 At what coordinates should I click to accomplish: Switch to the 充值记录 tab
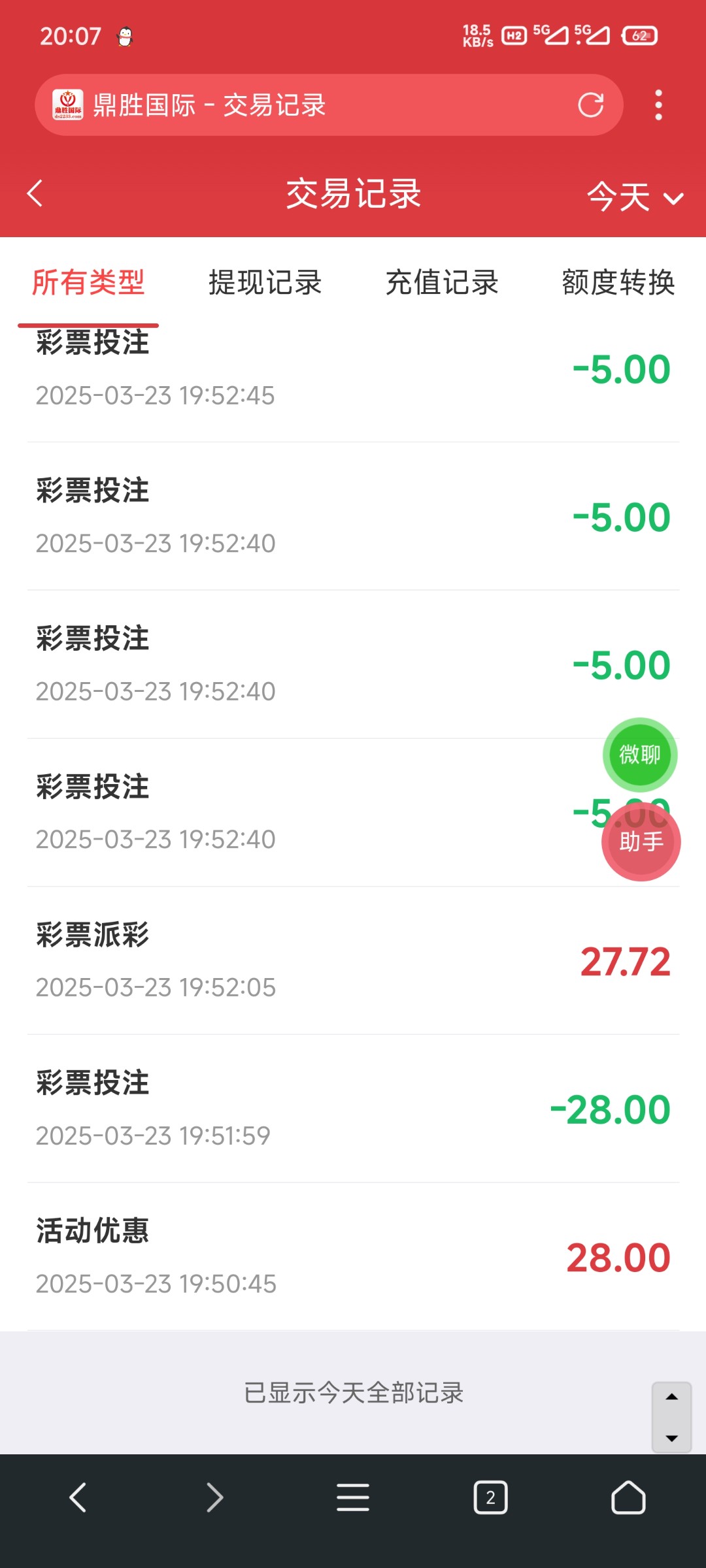[x=442, y=283]
